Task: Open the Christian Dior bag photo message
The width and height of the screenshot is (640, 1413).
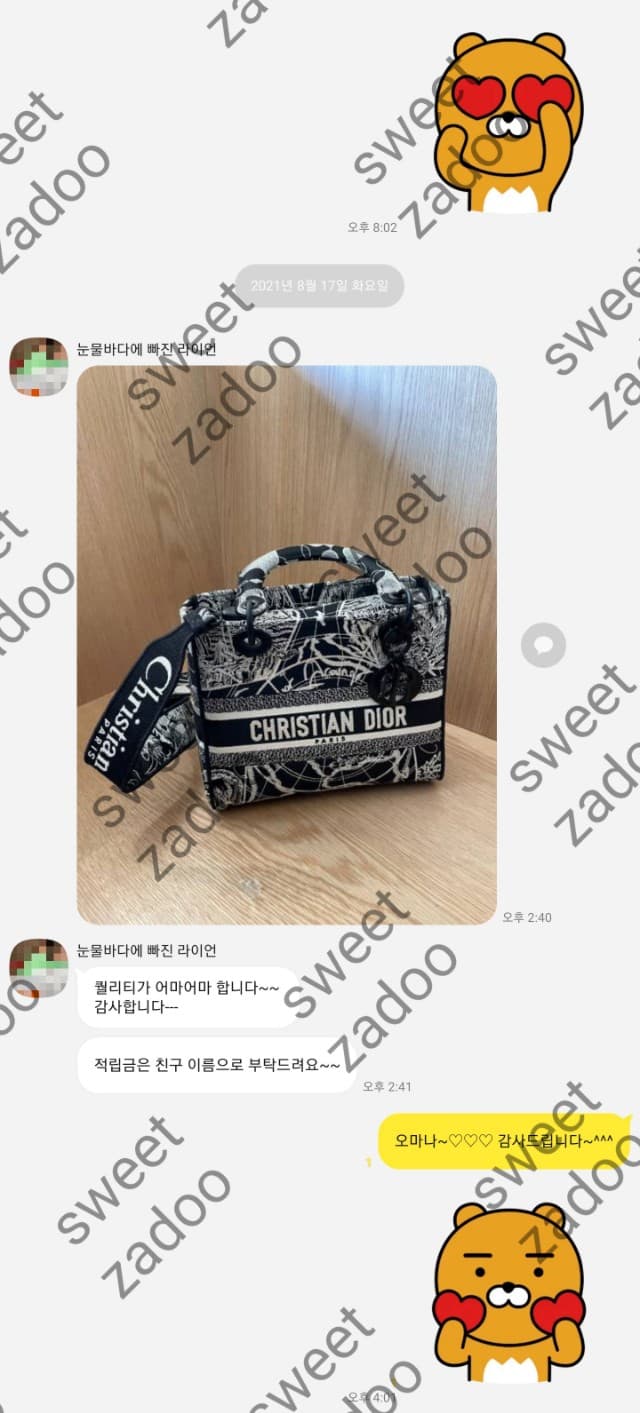Action: click(x=286, y=644)
